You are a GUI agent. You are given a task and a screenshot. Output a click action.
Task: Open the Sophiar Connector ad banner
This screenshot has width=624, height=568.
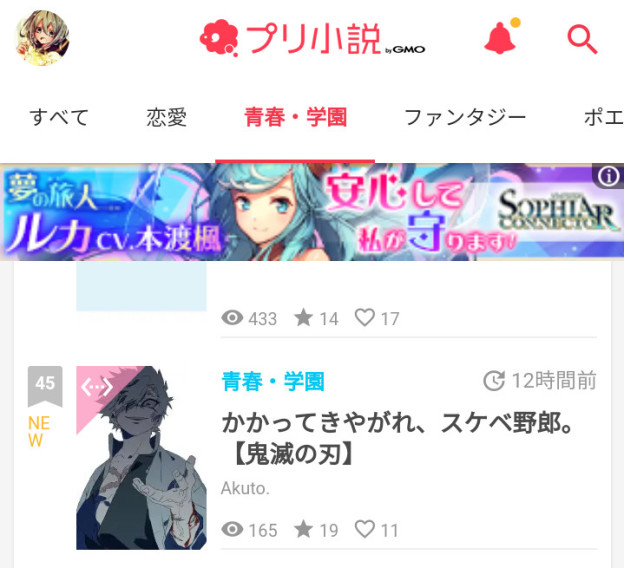click(300, 212)
